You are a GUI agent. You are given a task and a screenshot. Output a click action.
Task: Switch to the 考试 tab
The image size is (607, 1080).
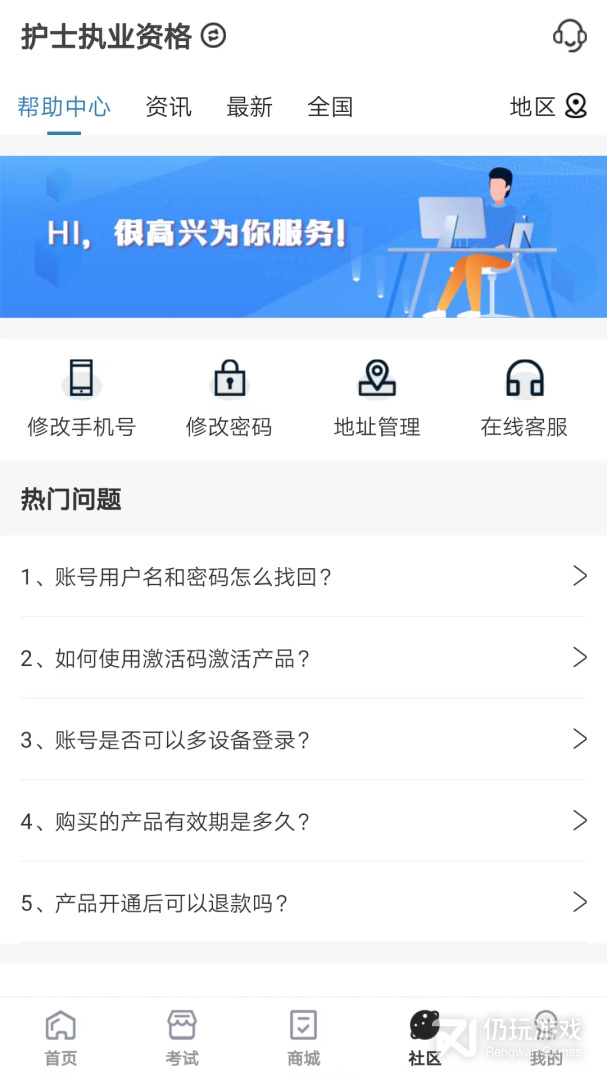click(x=182, y=1038)
